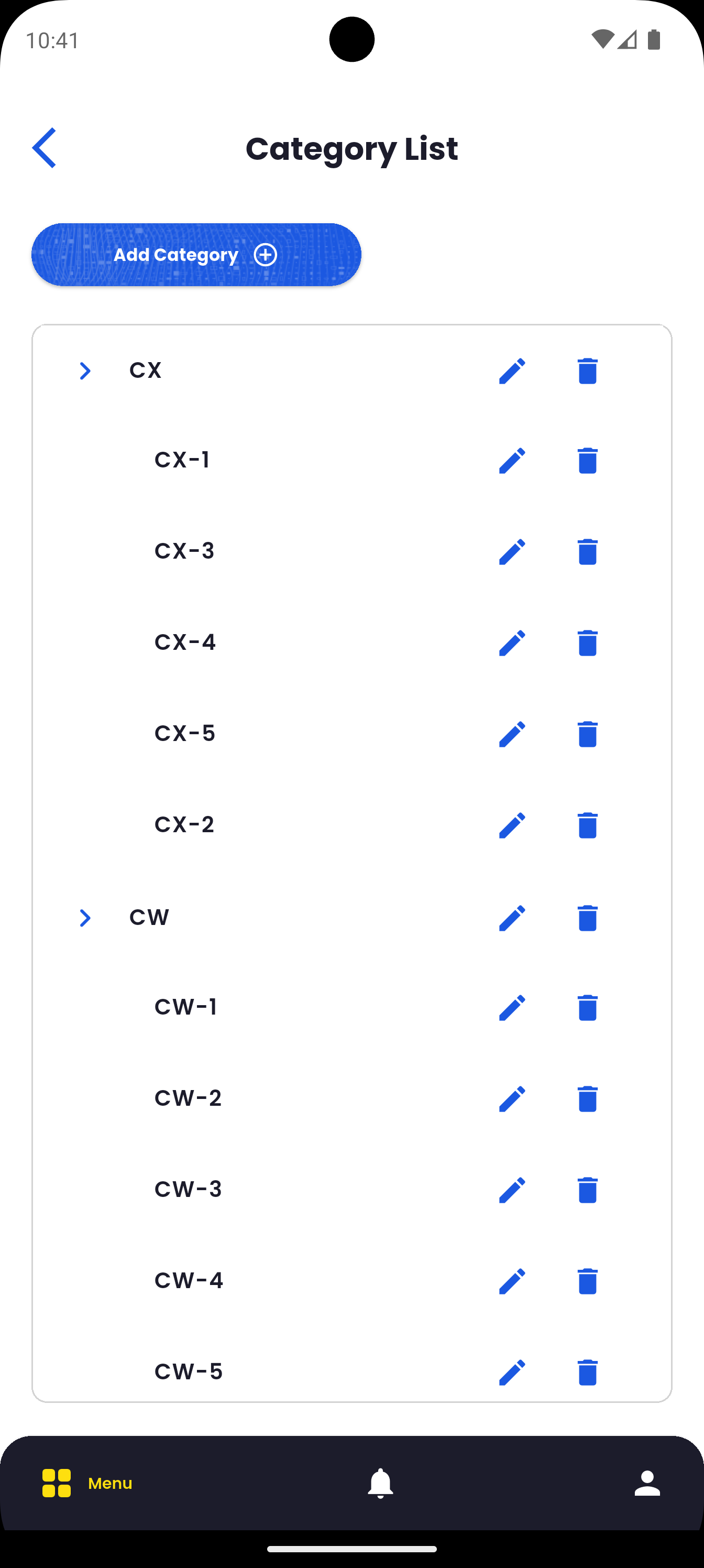Go back using the blue arrow
The image size is (704, 1568).
point(44,148)
